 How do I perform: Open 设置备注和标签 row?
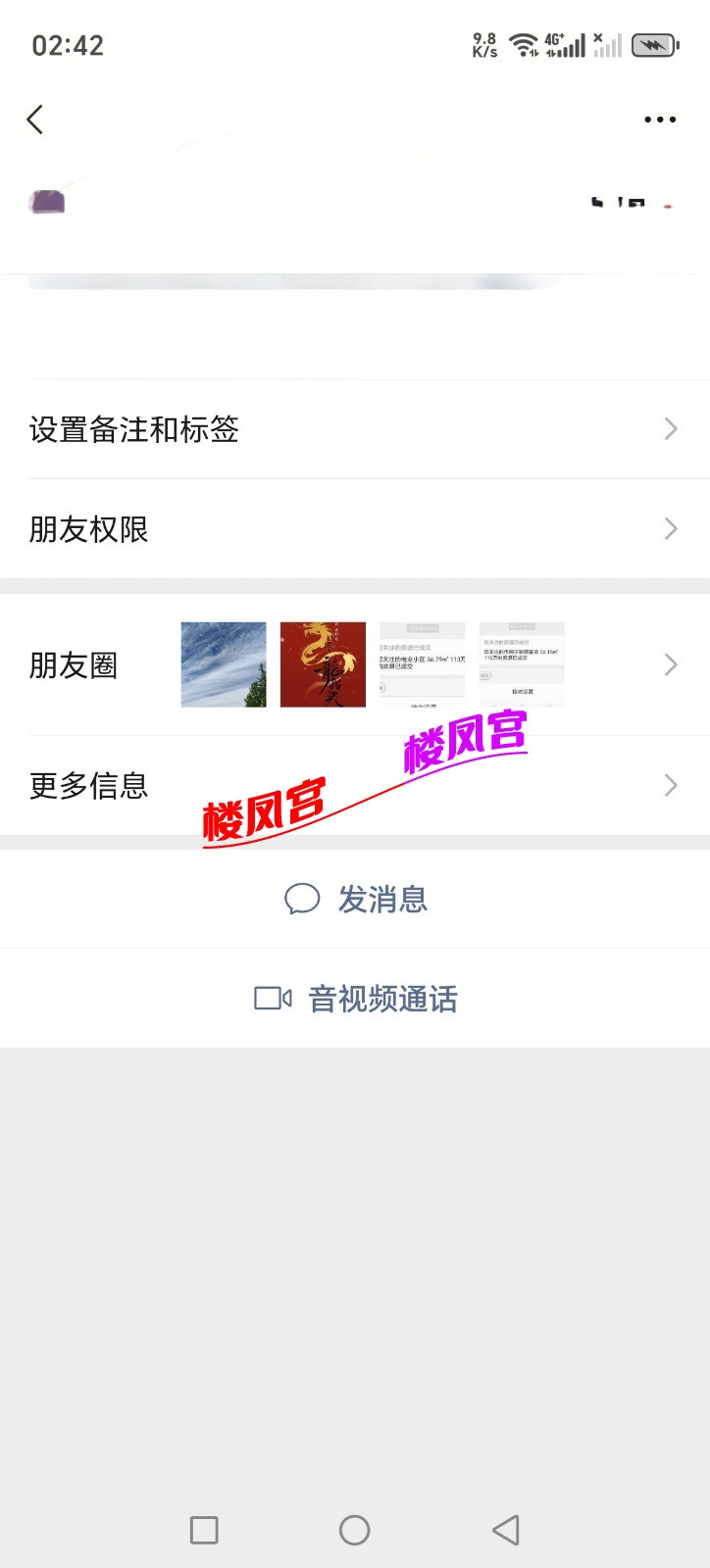(x=354, y=429)
